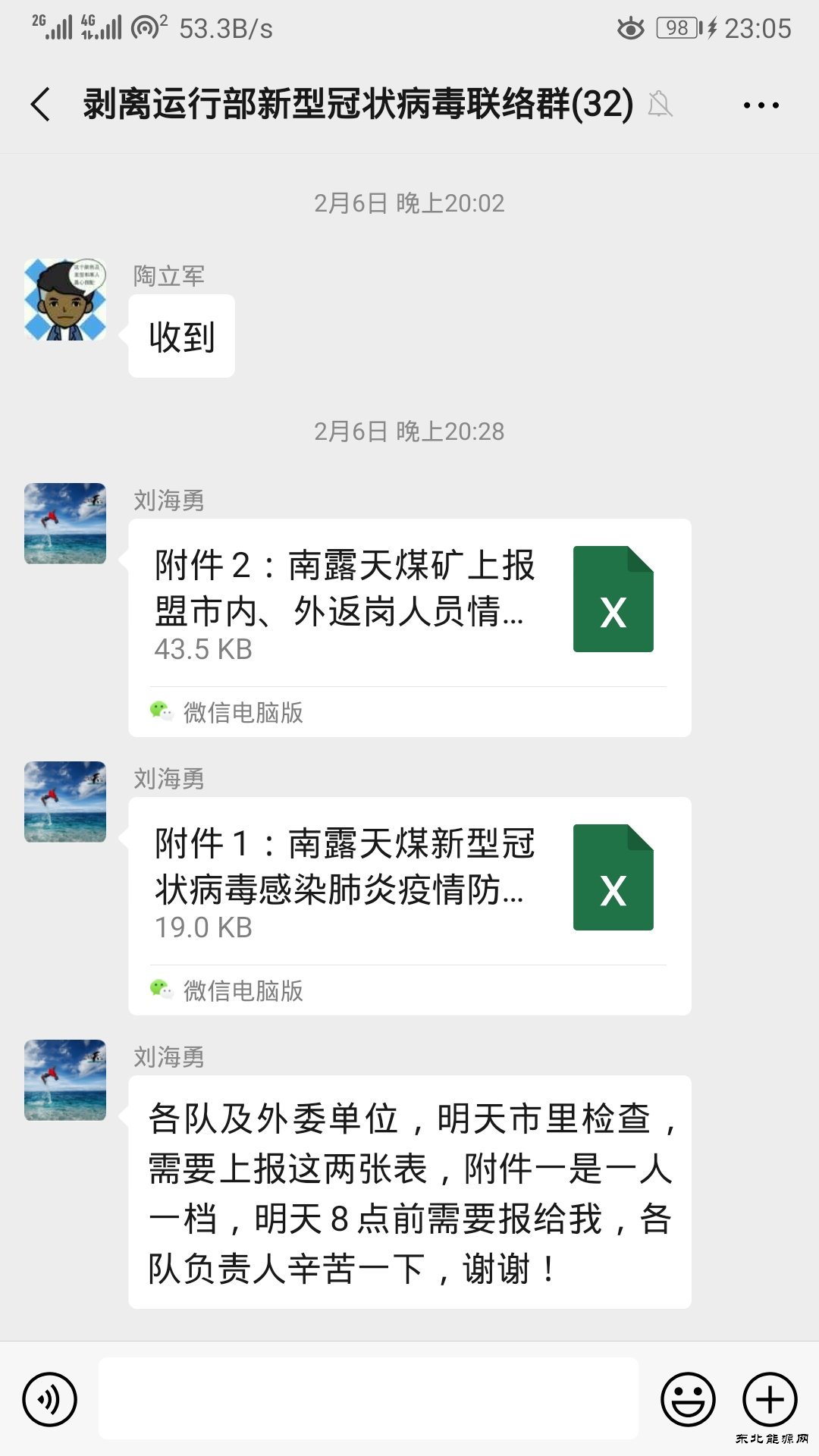Open the emoji picker

[x=688, y=1399]
